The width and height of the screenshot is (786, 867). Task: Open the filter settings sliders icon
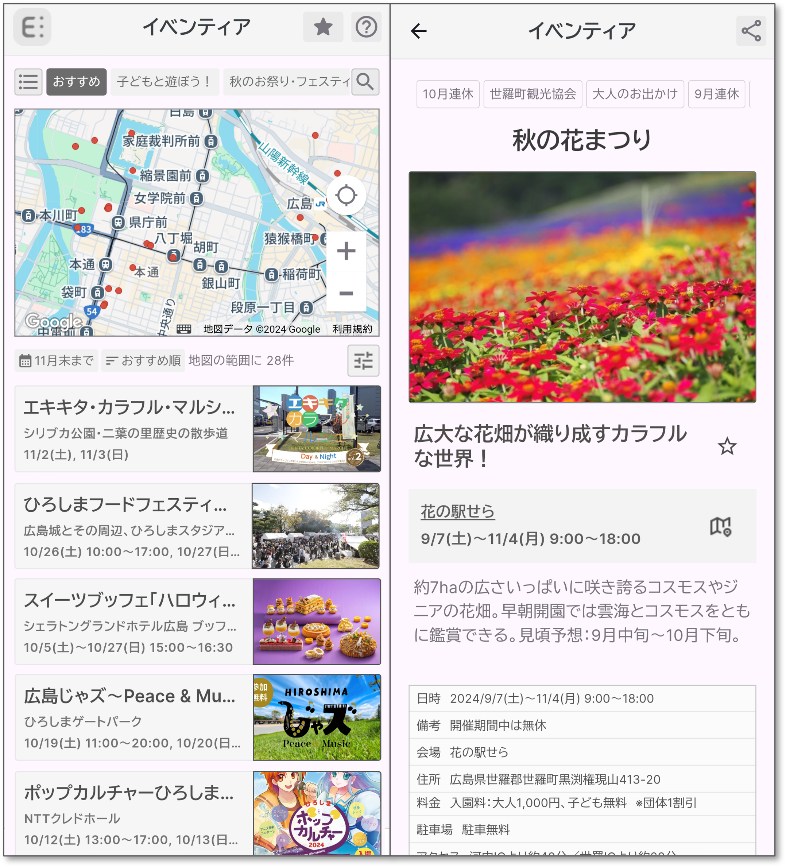[364, 361]
